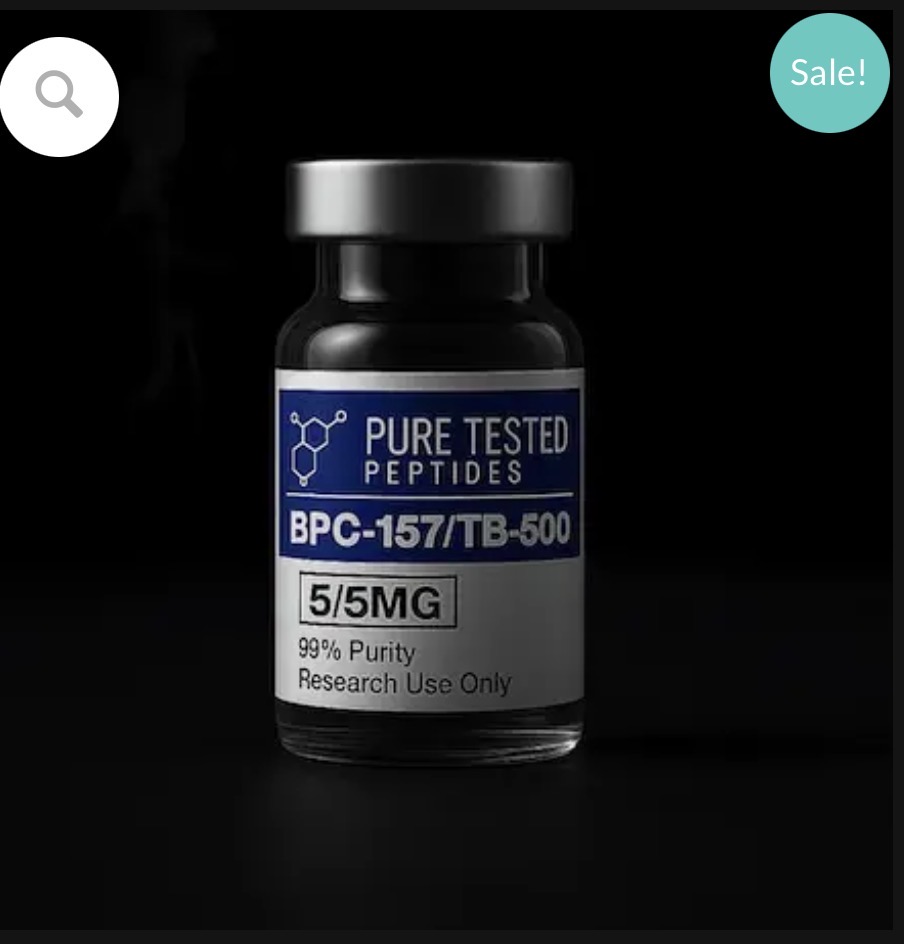Click the search glass inside the white circle
Screen dimensions: 904x944
pyautogui.click(x=60, y=96)
